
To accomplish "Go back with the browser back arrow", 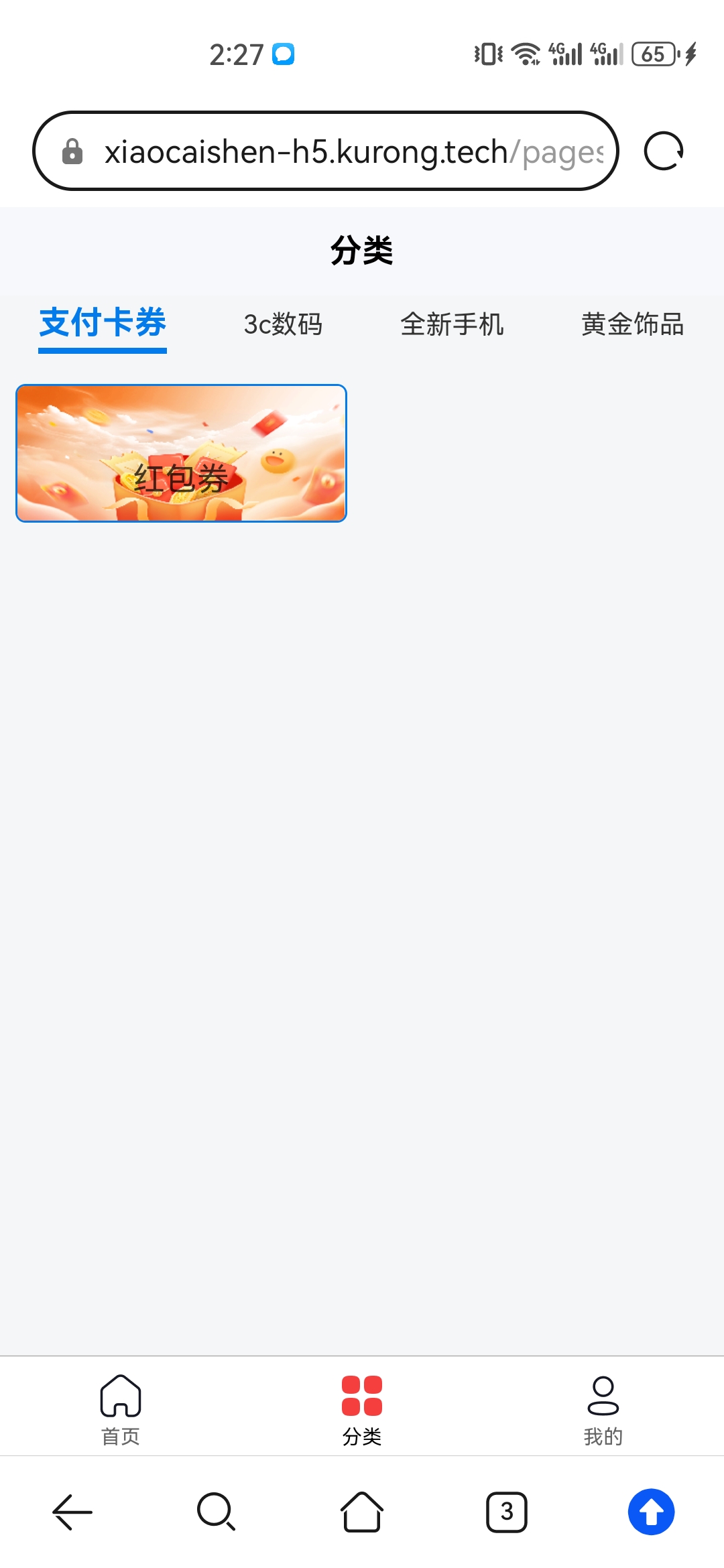I will pyautogui.click(x=72, y=1512).
